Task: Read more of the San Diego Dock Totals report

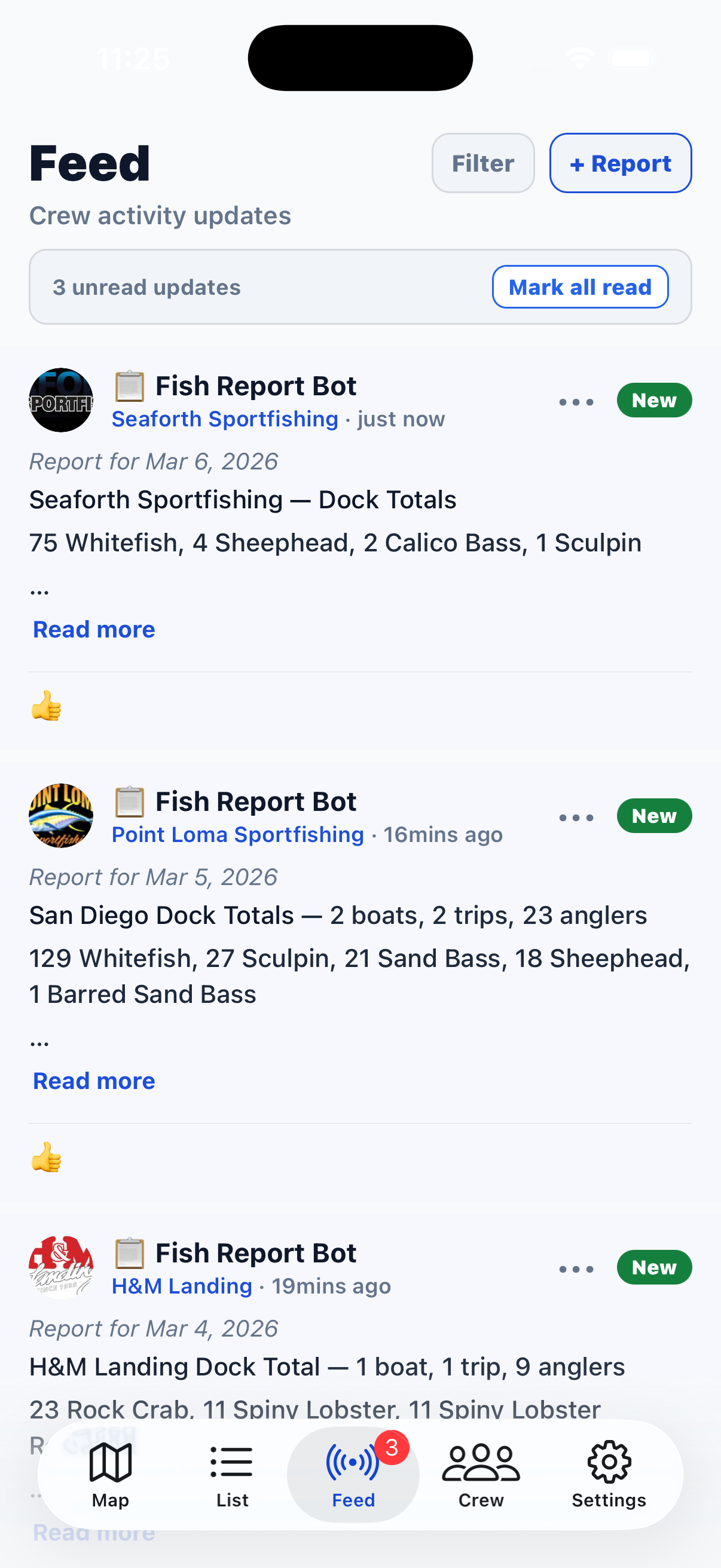Action: pyautogui.click(x=94, y=1081)
